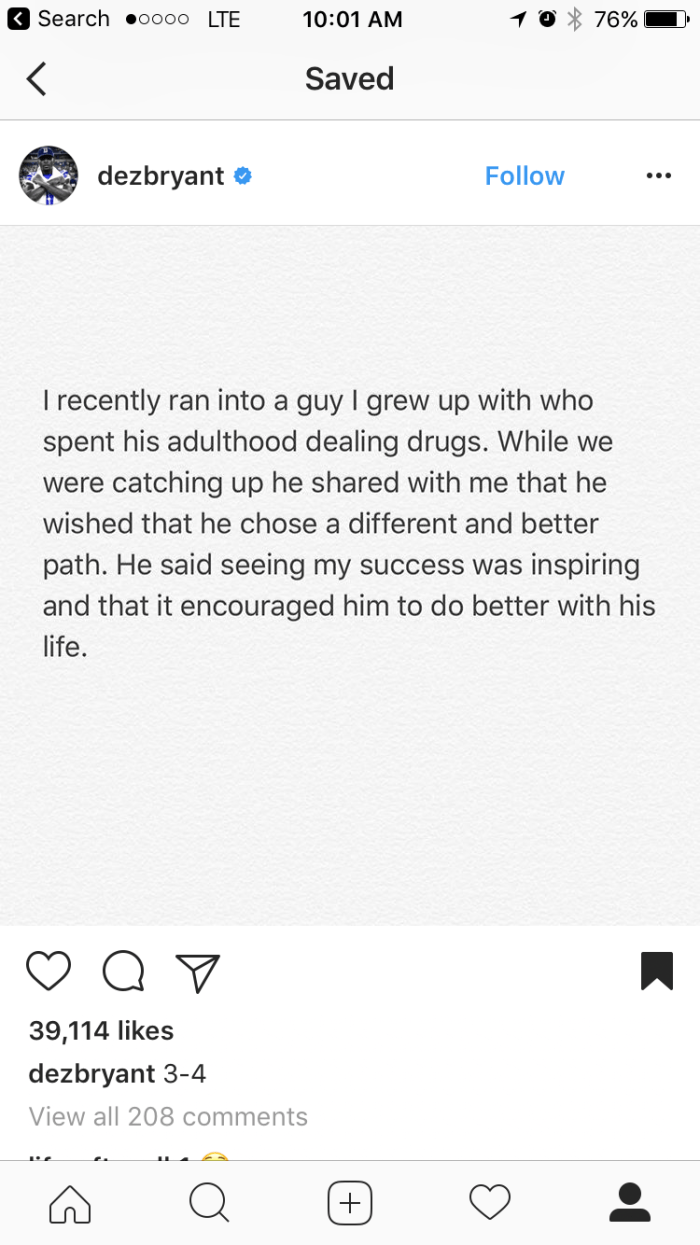700x1245 pixels.
Task: Switch to the Search tab
Action: click(209, 1201)
